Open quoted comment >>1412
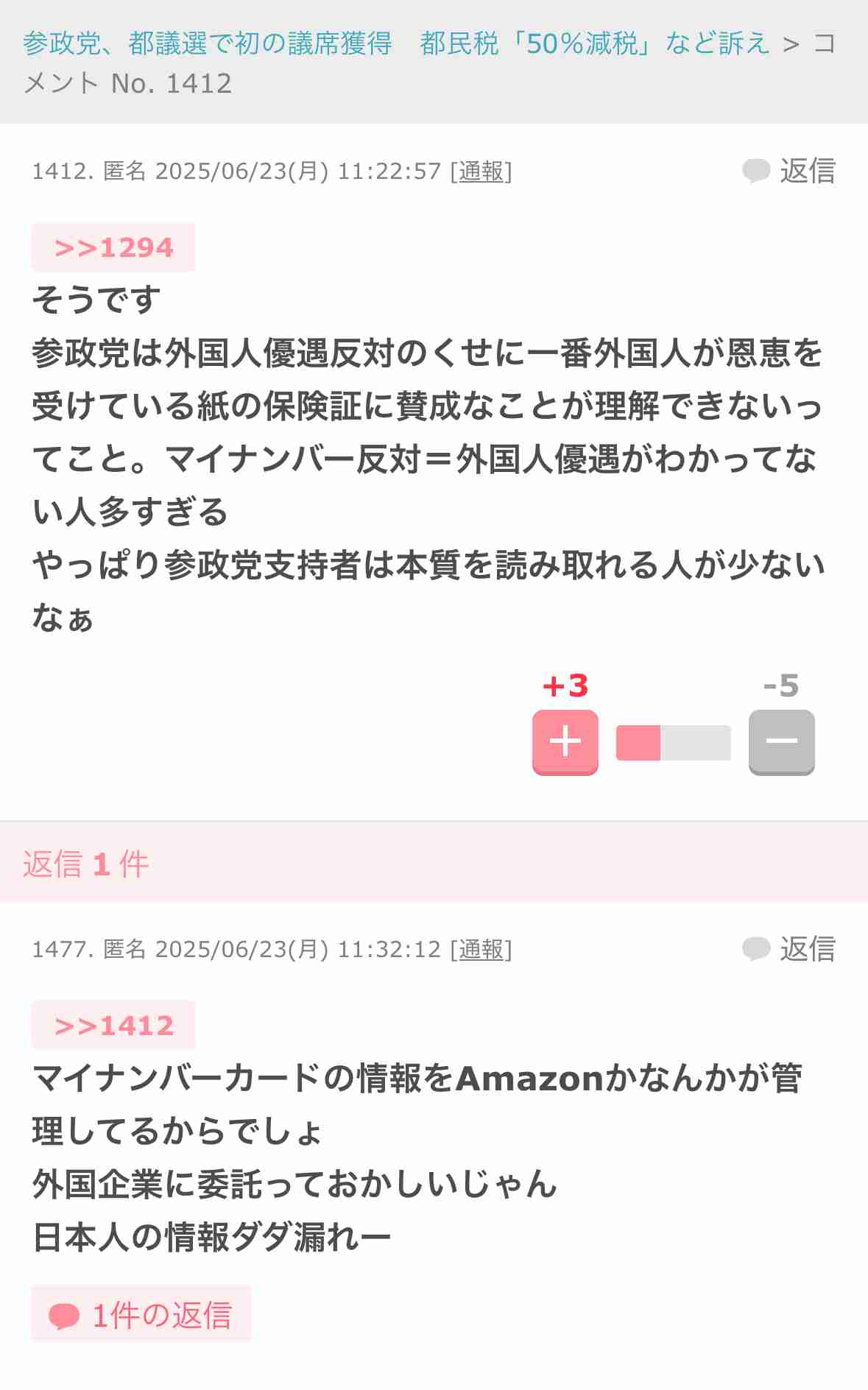The image size is (868, 1390). [113, 1025]
